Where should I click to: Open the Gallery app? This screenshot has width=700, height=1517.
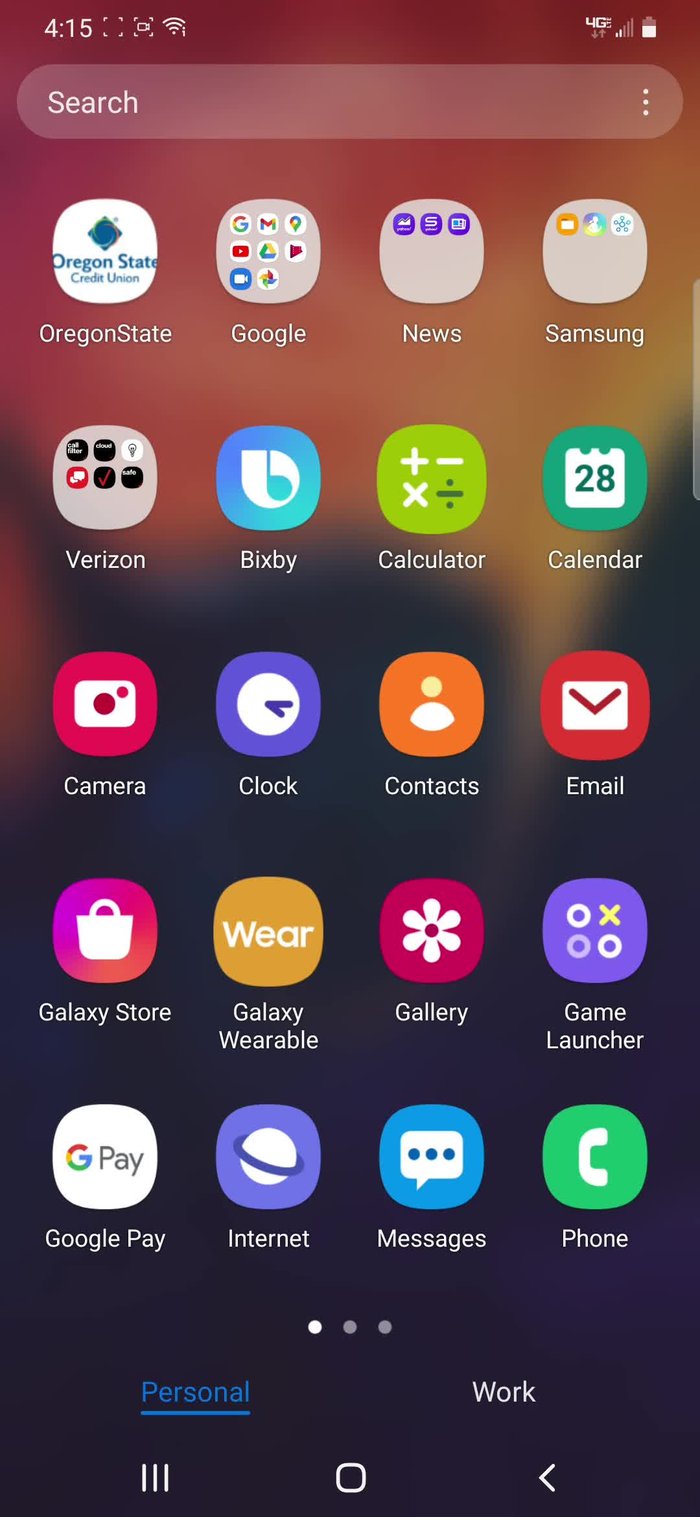pos(432,930)
